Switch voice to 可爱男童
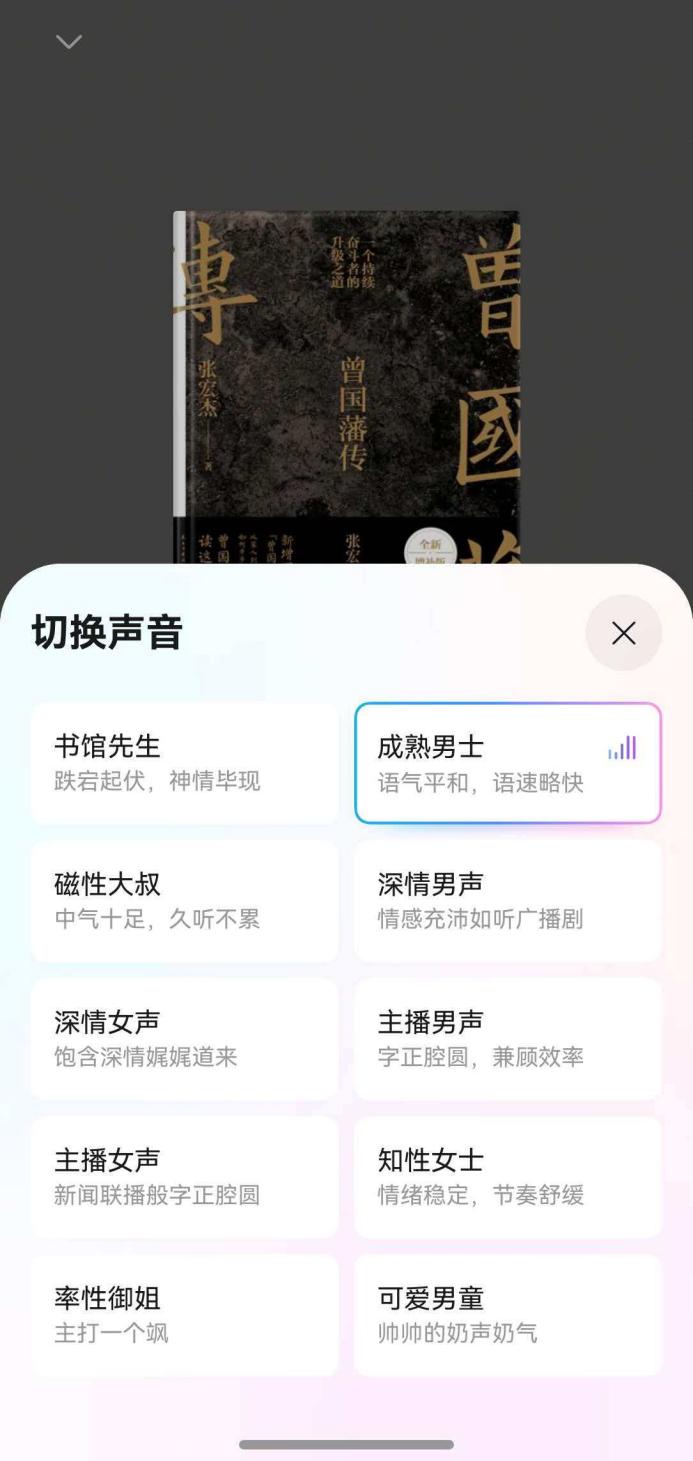Viewport: 693px width, 1461px height. pyautogui.click(x=508, y=1315)
